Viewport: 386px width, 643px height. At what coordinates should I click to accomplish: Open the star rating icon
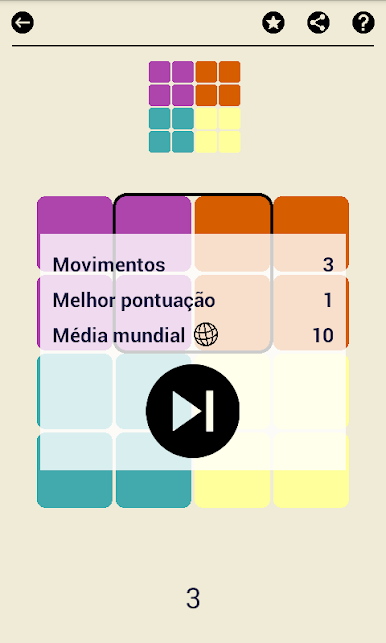[x=273, y=22]
